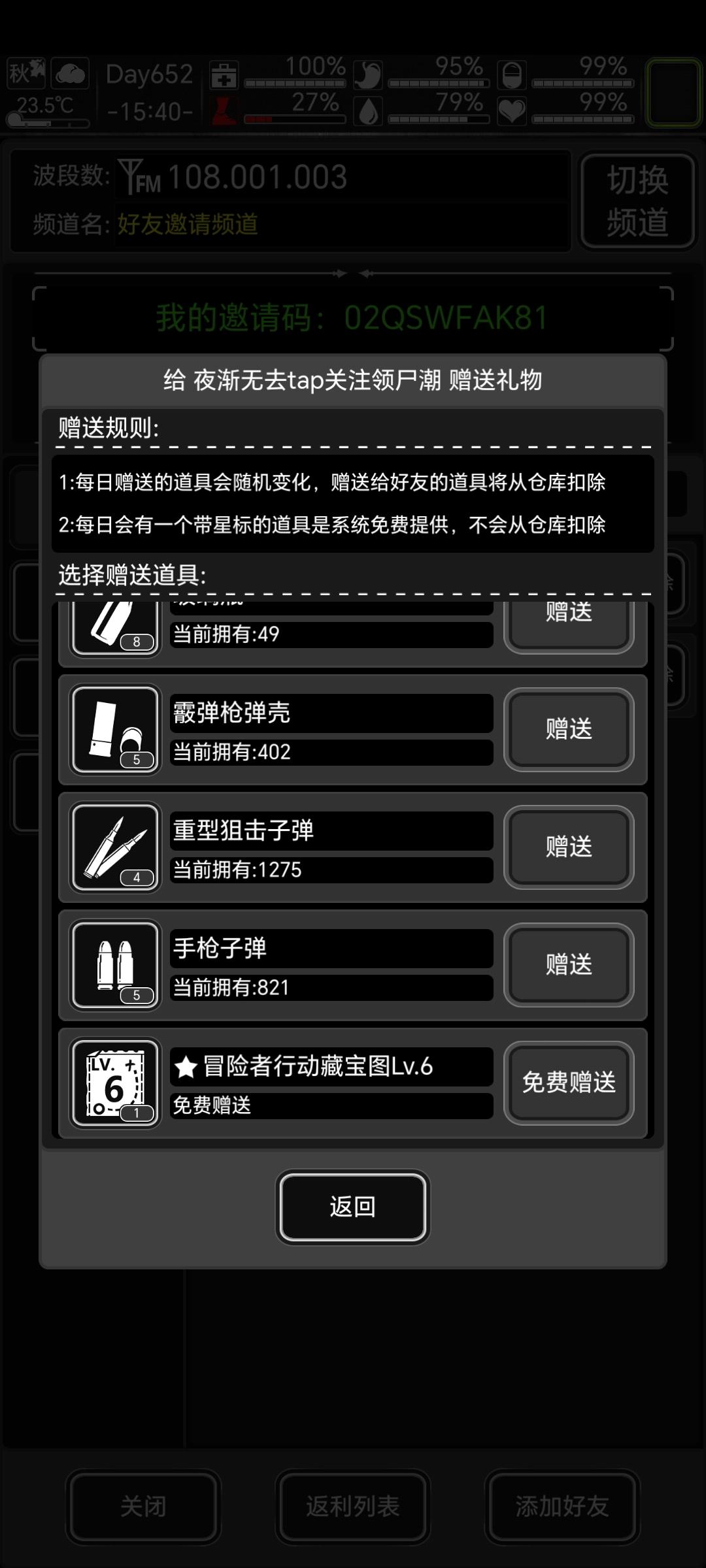Tap the autumn season indicator icon
This screenshot has width=706, height=1568.
(25, 73)
